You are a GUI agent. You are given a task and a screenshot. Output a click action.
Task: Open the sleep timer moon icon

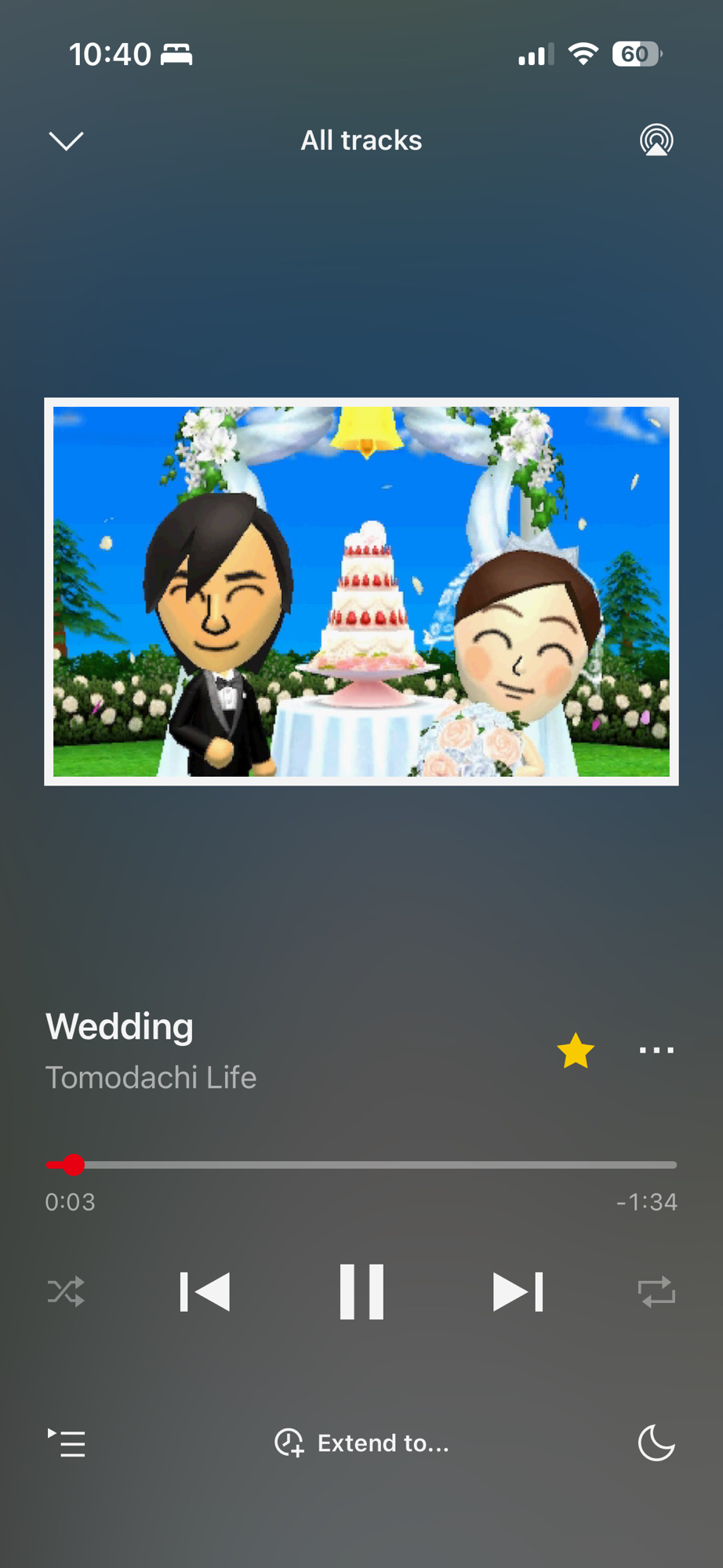[x=656, y=1443]
